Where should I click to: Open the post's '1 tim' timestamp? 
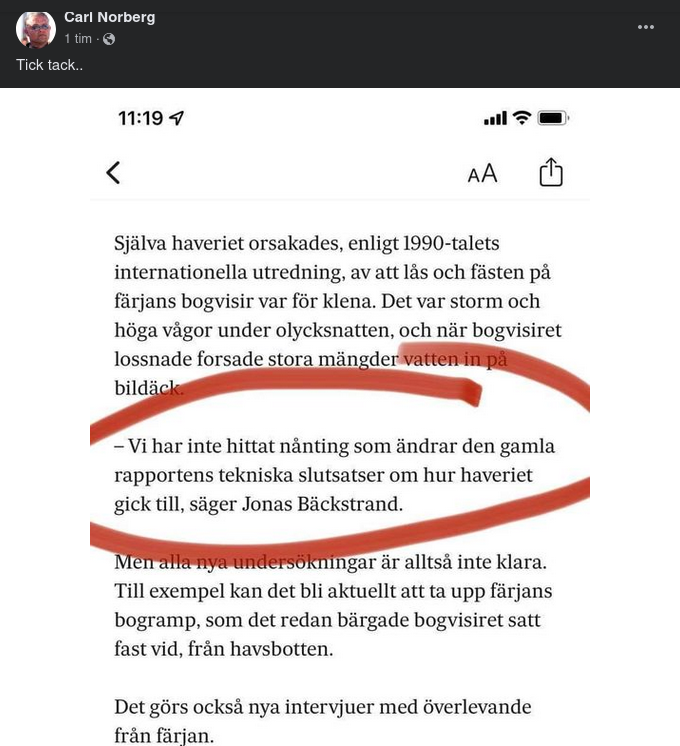point(78,39)
